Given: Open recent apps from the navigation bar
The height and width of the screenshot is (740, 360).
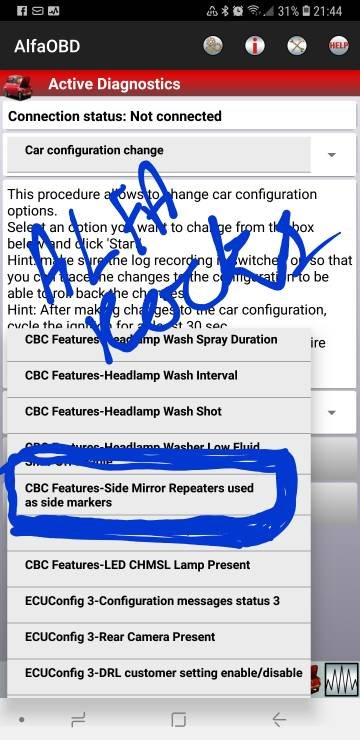Looking at the screenshot, I should pyautogui.click(x=78, y=719).
